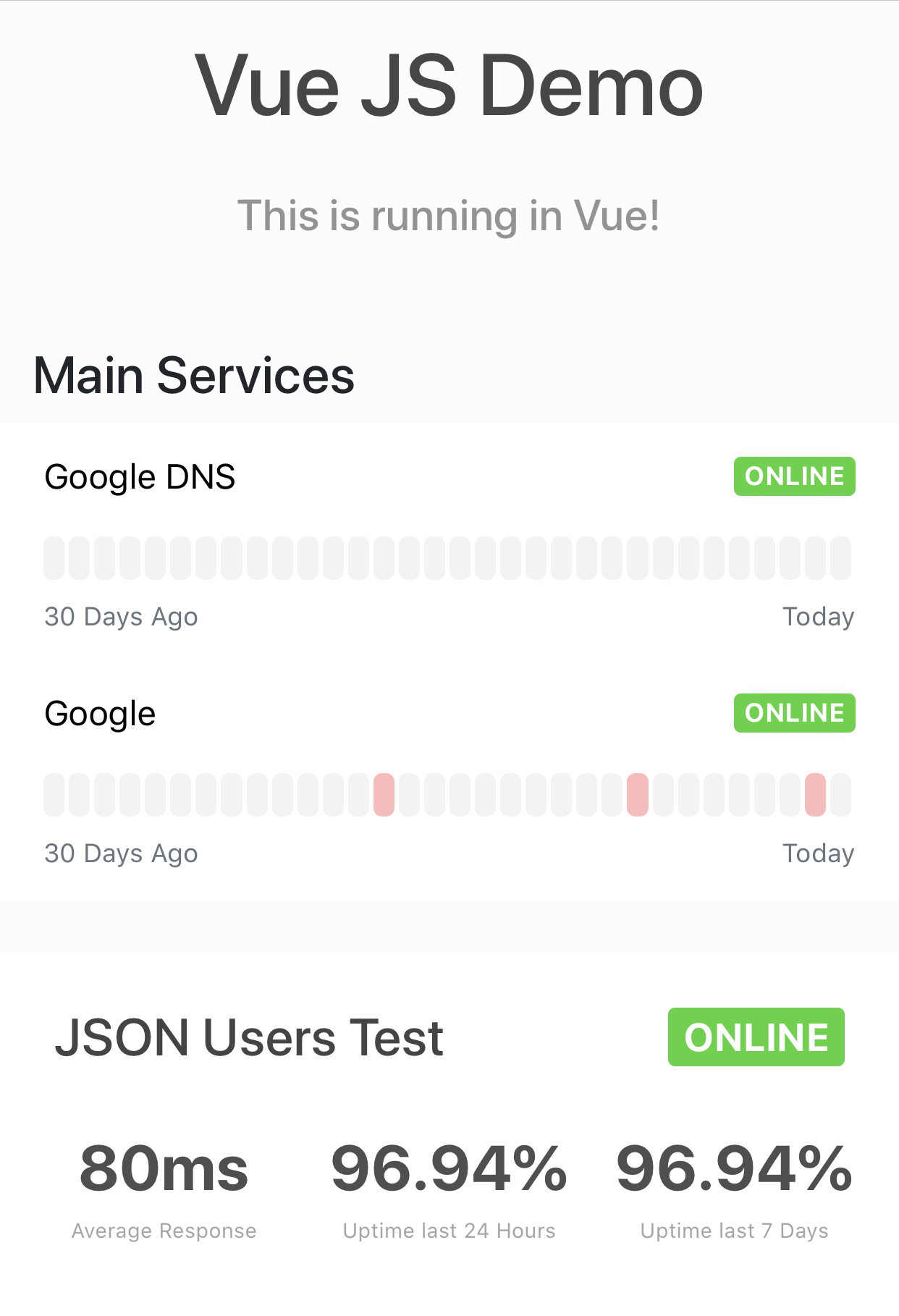The width and height of the screenshot is (899, 1316).
Task: Toggle the Google service status indicator
Action: pos(794,712)
